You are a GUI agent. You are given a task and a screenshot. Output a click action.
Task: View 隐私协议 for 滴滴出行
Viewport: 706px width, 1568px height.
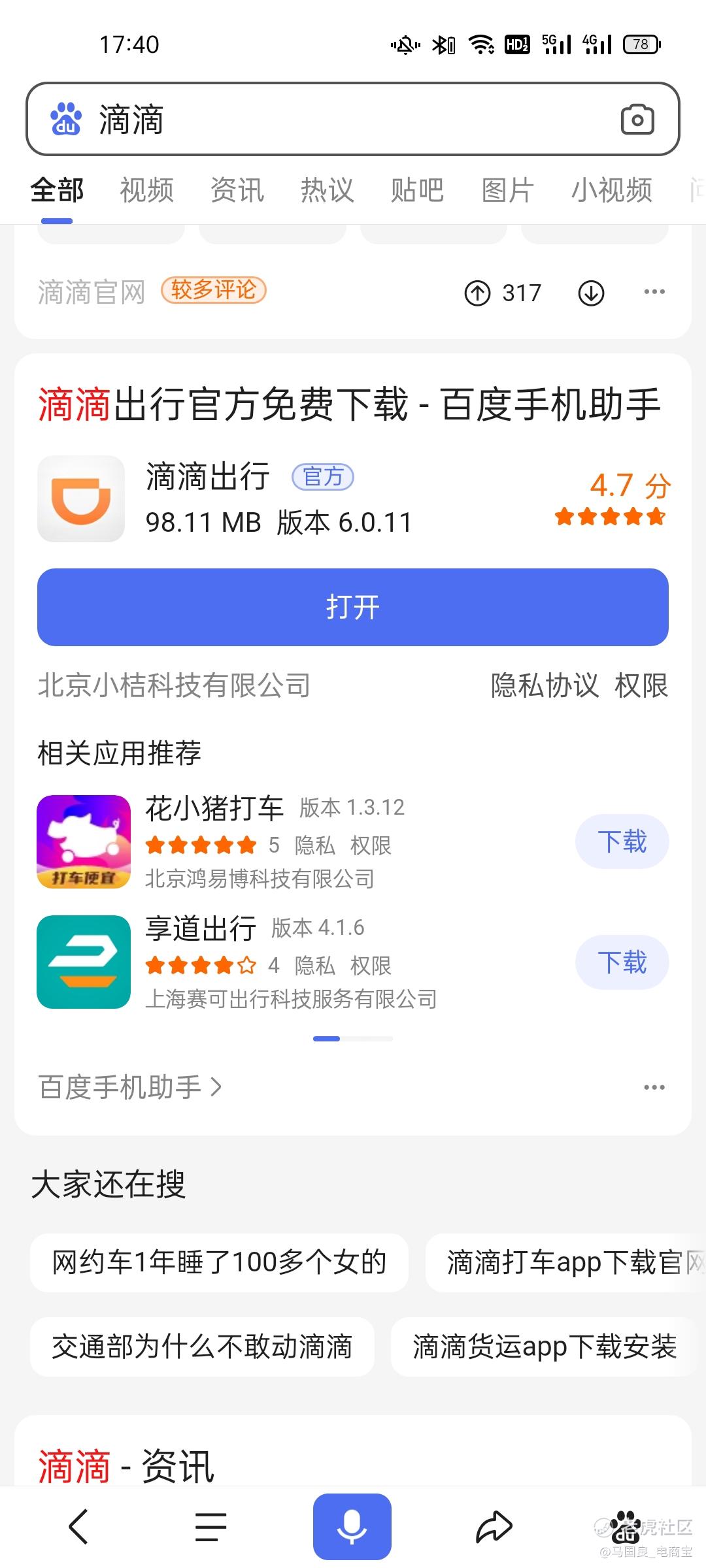[x=545, y=685]
